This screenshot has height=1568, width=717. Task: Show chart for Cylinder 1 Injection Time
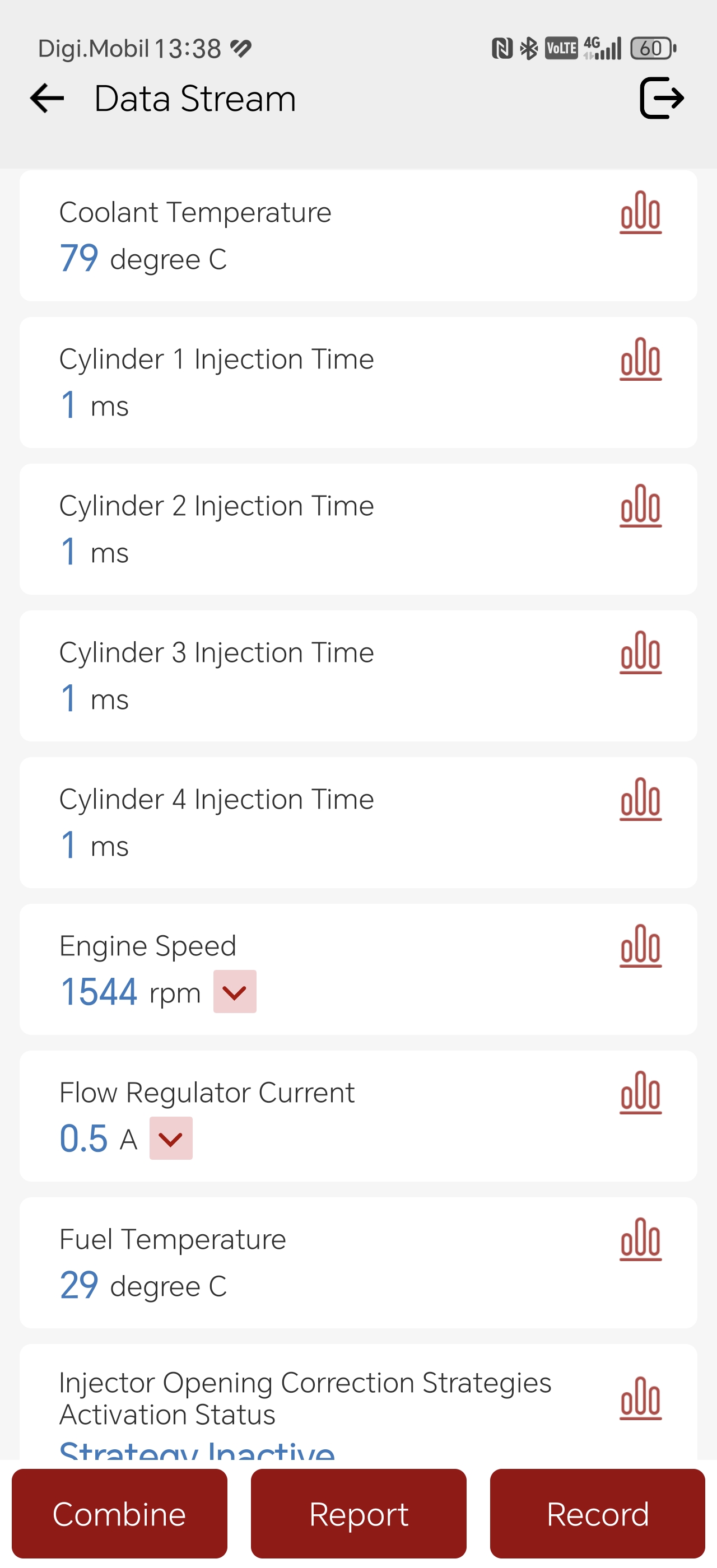(x=640, y=358)
